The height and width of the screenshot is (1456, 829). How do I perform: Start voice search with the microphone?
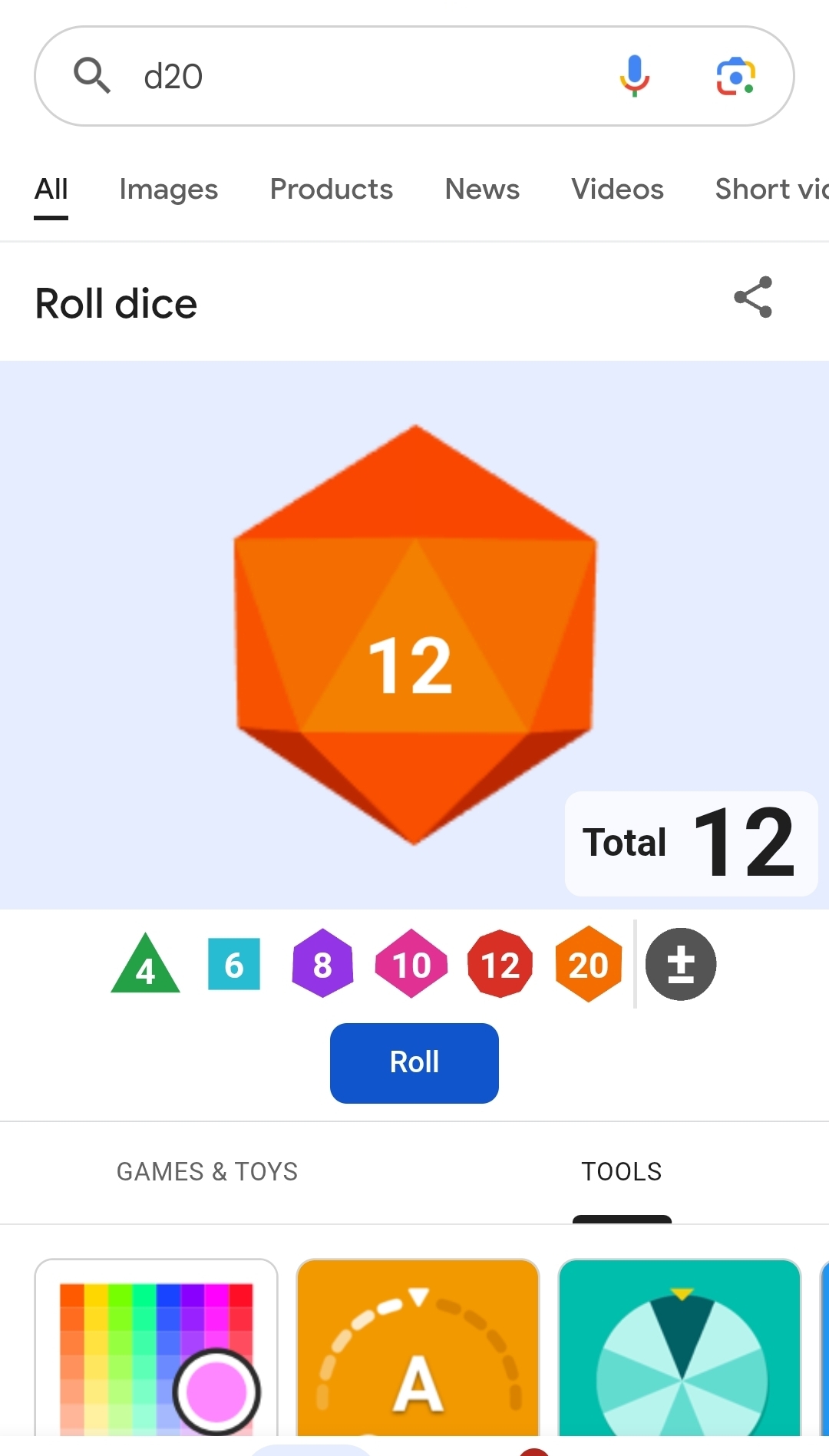tap(634, 76)
